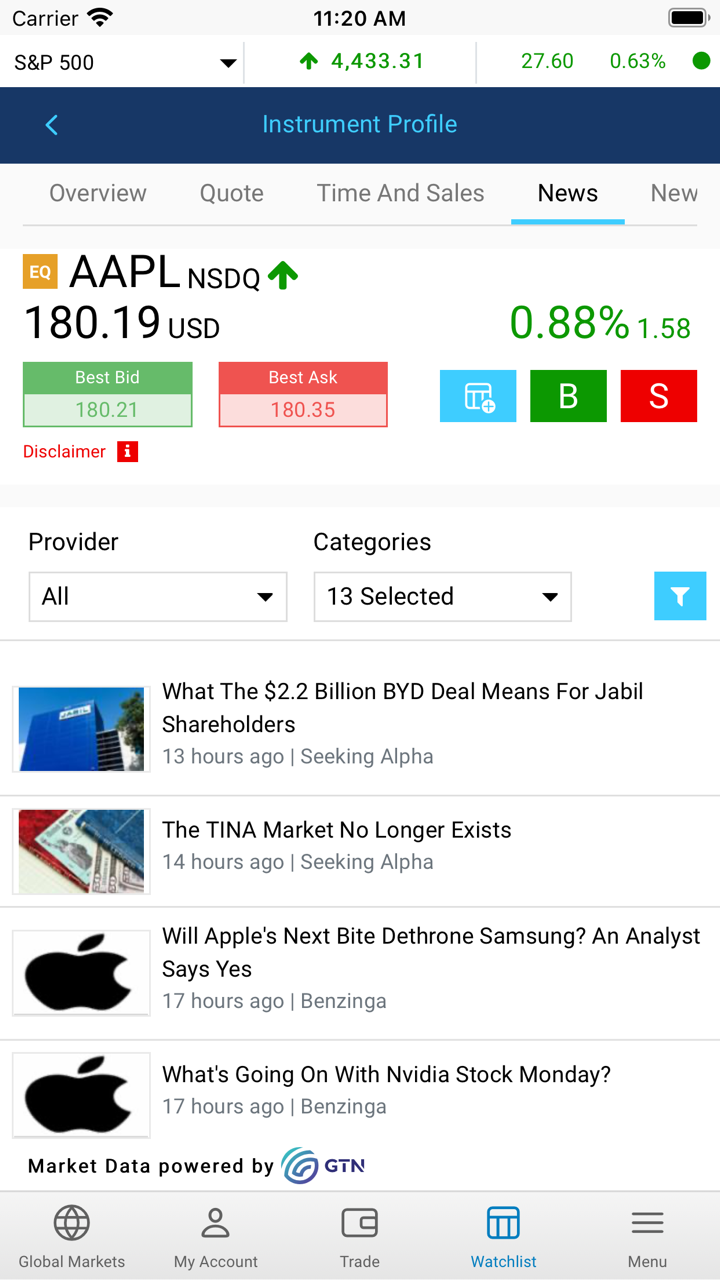Go back with the navigation arrow
This screenshot has width=720, height=1280.
(x=50, y=125)
